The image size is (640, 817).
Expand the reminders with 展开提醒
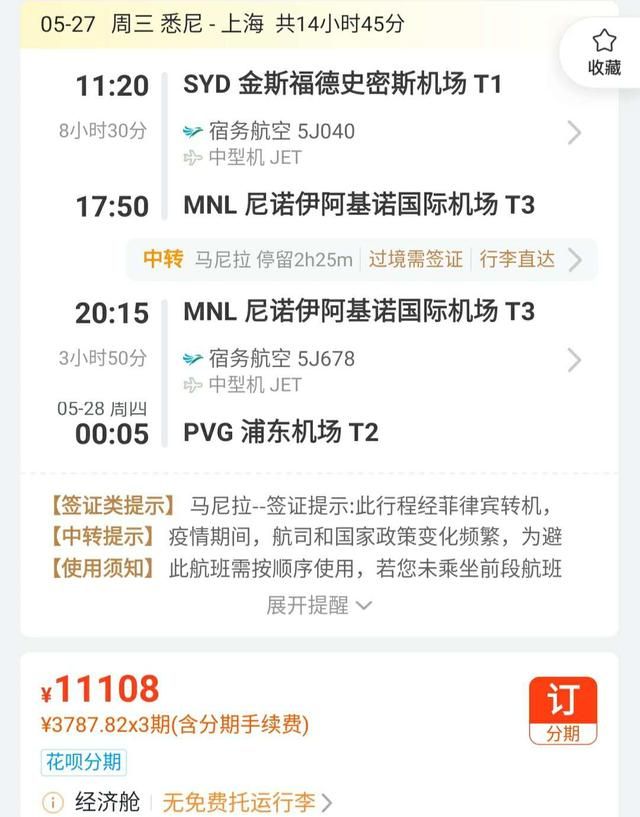pos(319,604)
